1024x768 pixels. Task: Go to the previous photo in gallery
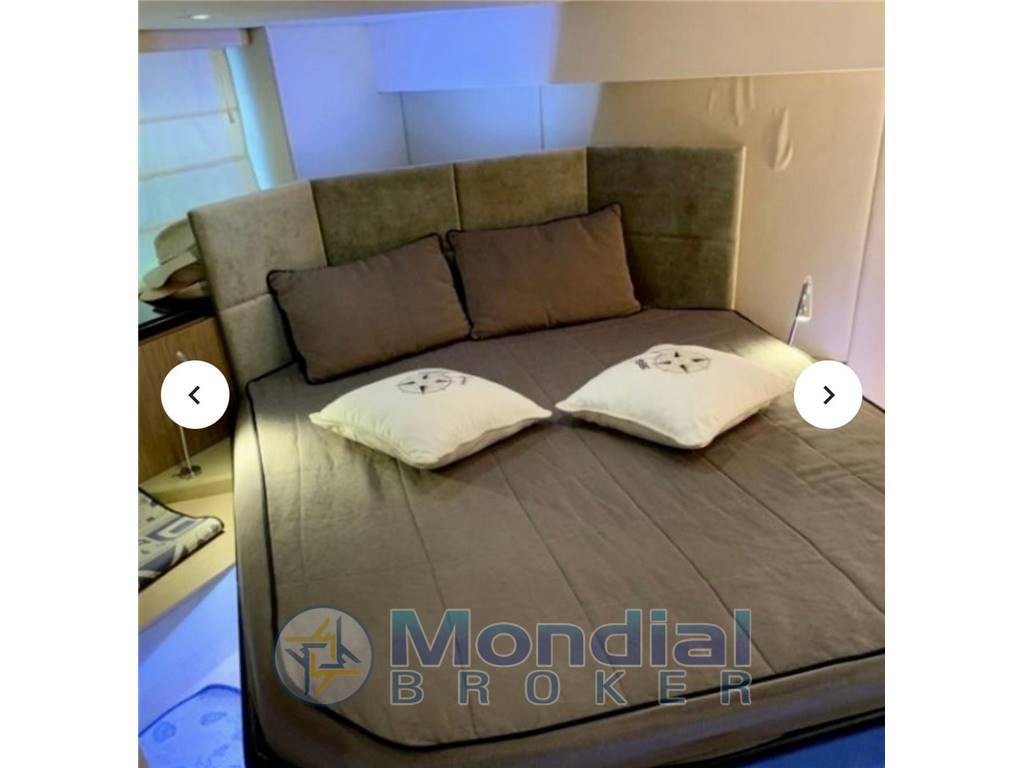195,395
